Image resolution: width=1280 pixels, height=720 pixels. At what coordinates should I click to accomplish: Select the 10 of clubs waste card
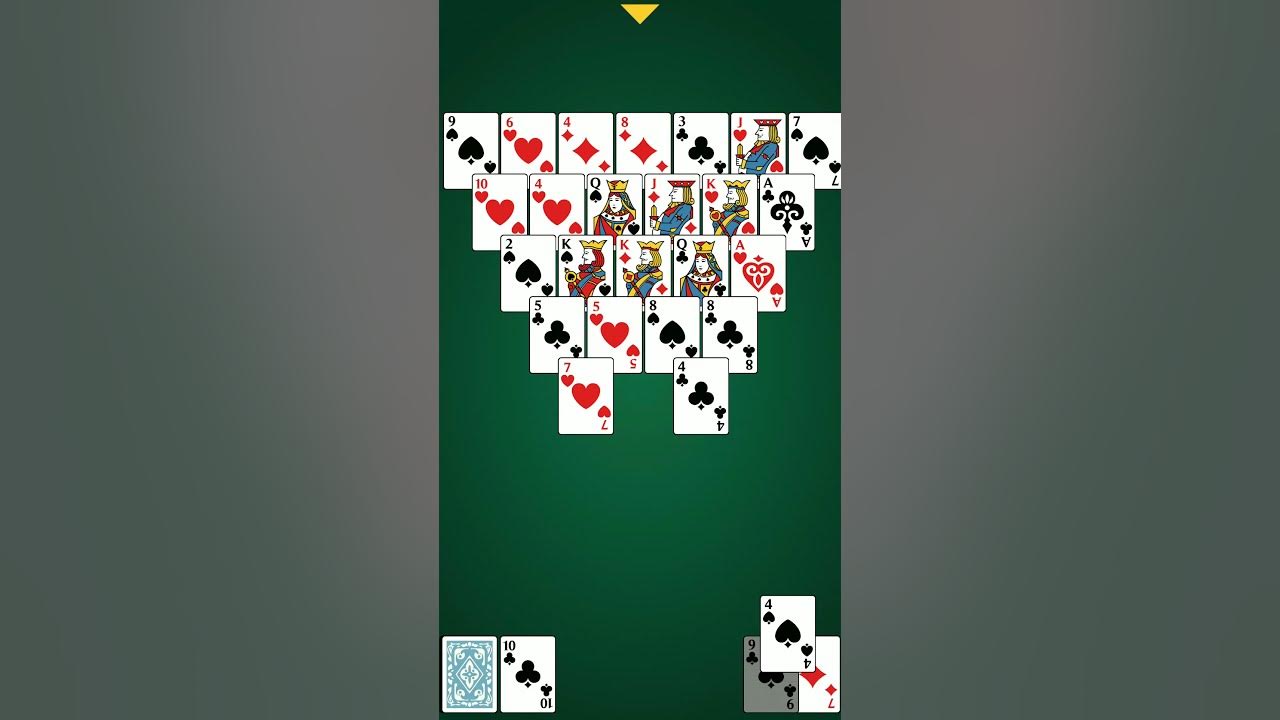pos(528,674)
